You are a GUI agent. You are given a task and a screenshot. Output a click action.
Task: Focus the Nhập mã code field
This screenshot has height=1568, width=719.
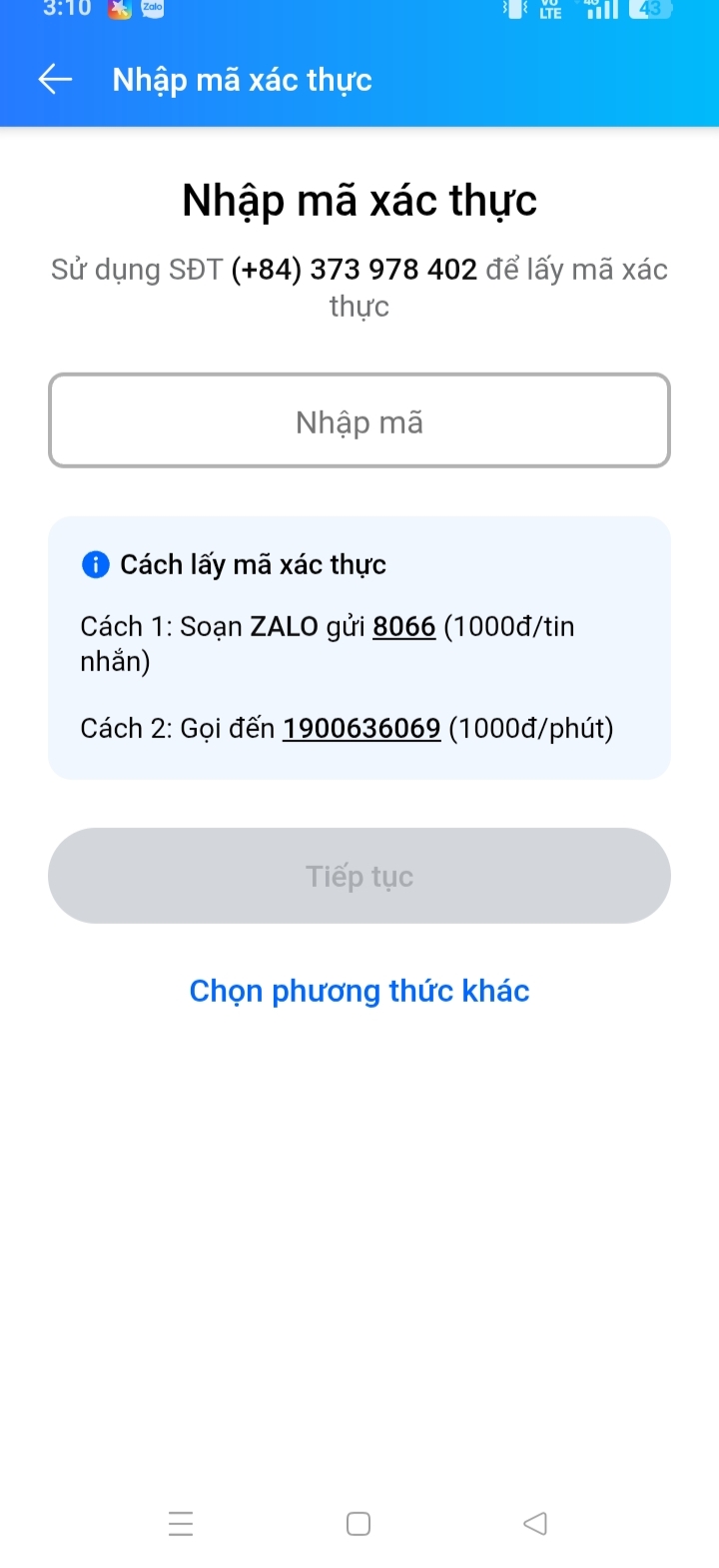(359, 420)
